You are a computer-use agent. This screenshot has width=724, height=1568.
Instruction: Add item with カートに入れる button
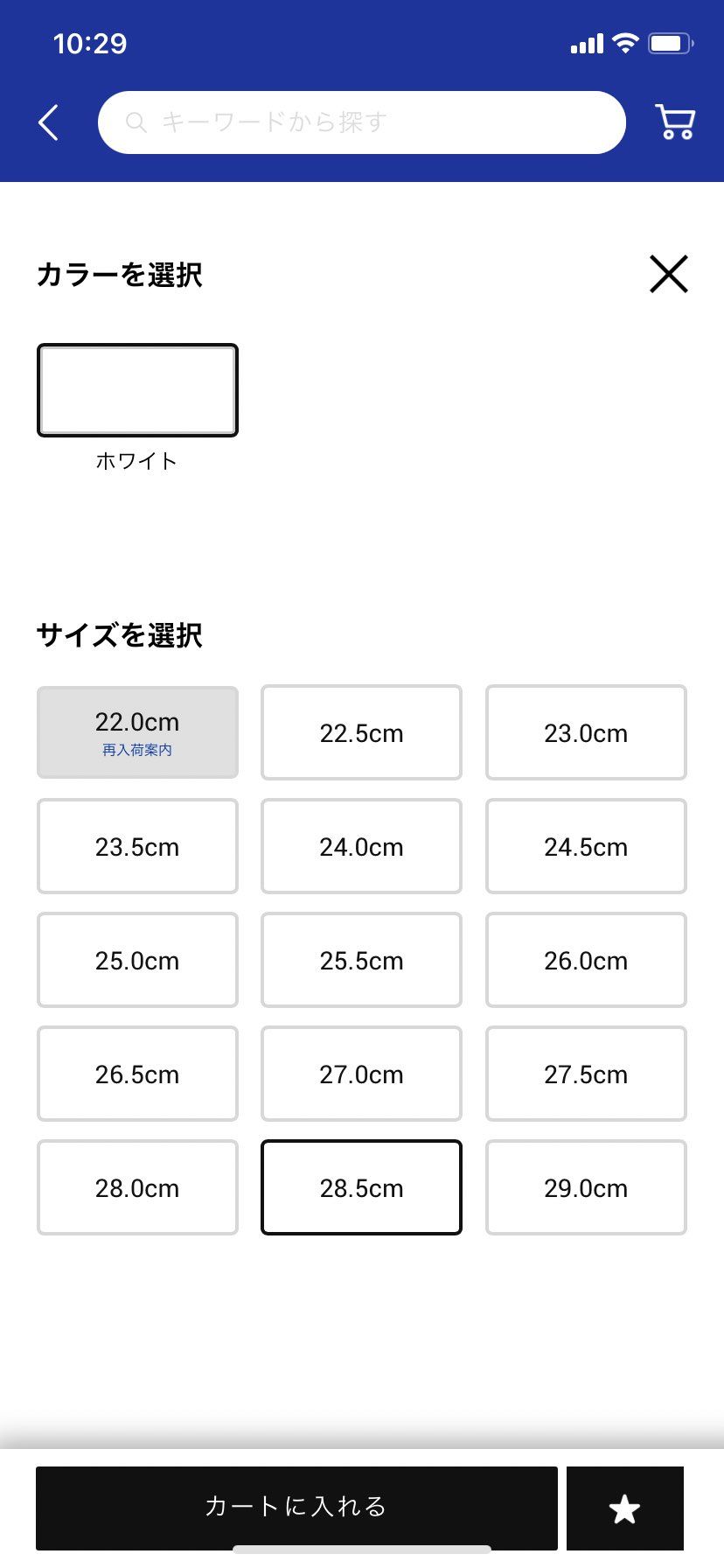click(x=296, y=1508)
